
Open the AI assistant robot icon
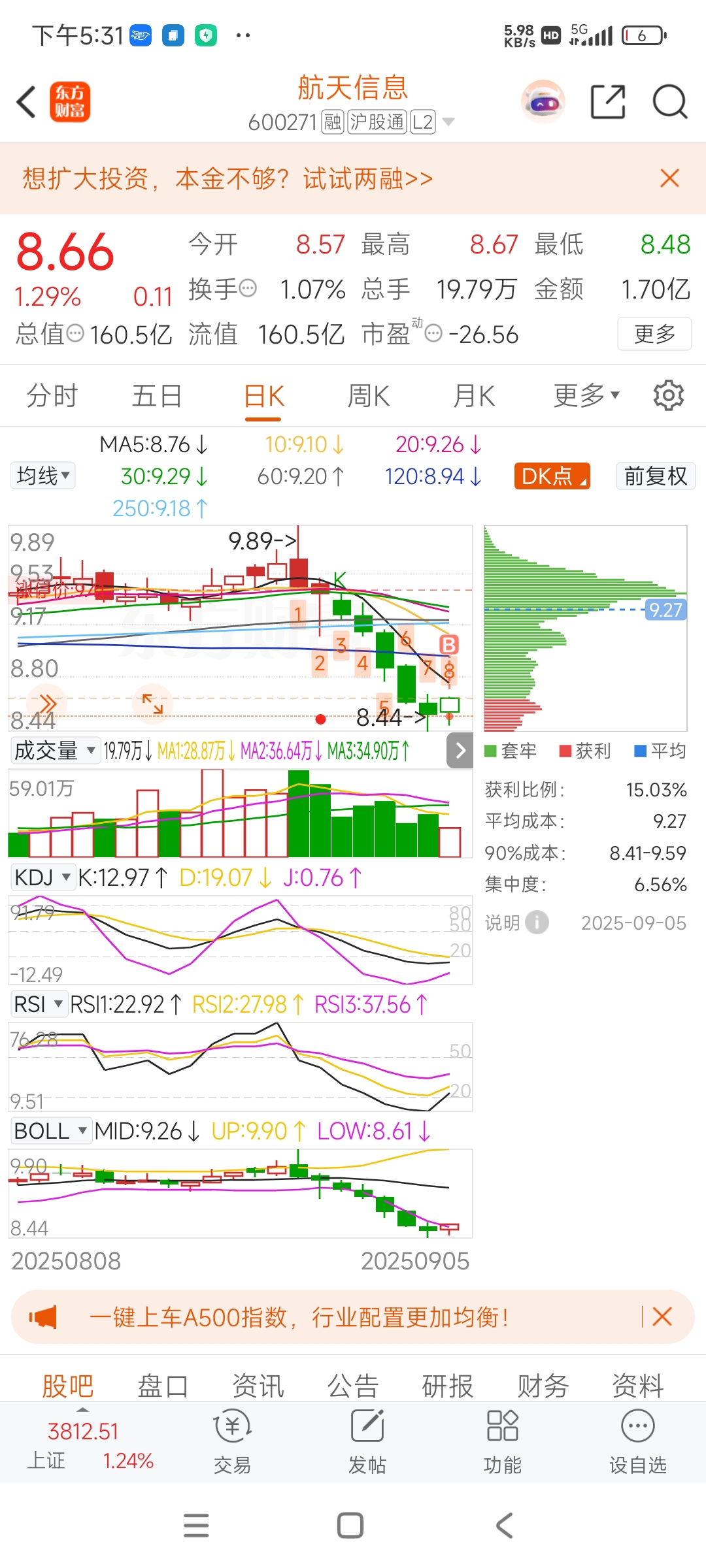pos(543,102)
